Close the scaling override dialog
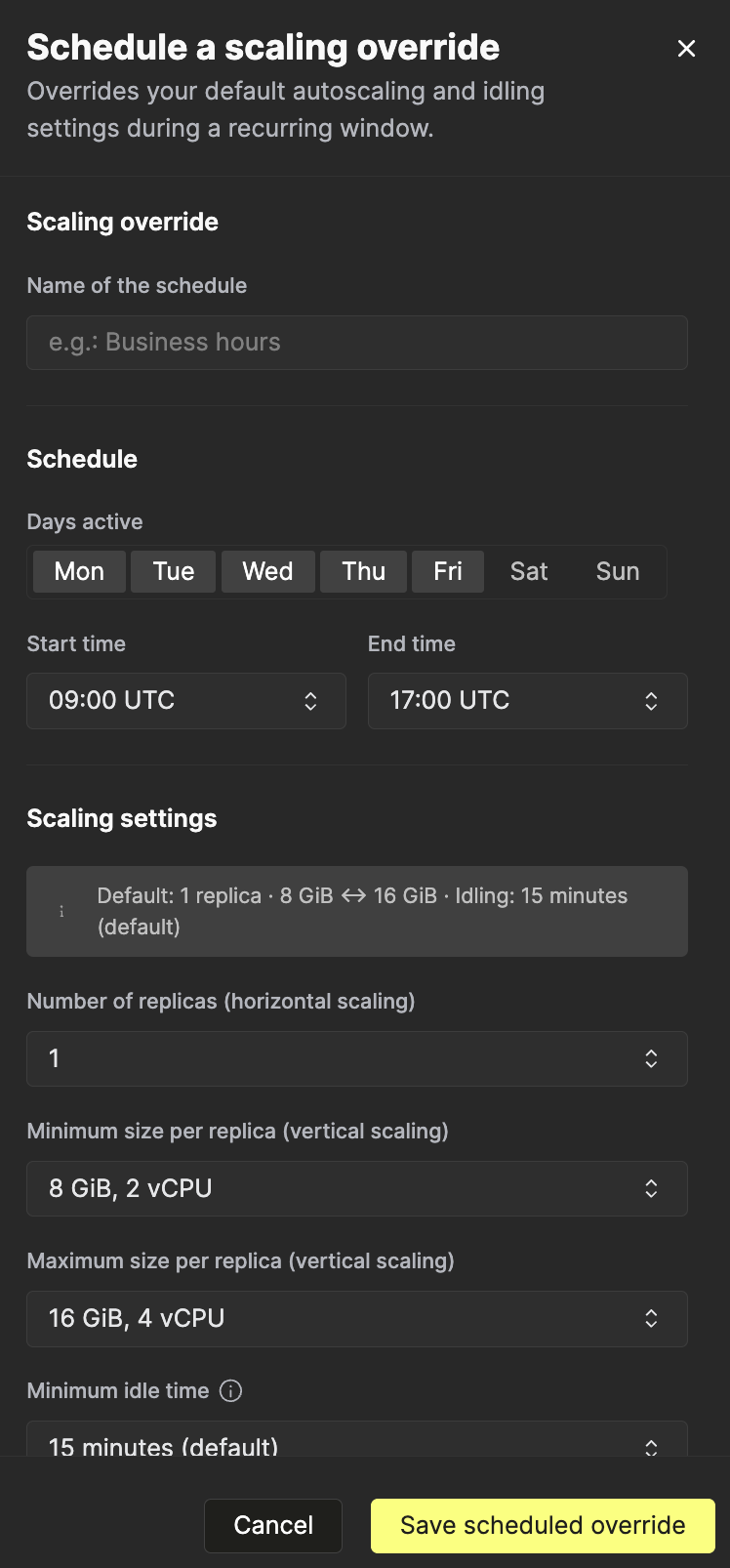 [686, 48]
